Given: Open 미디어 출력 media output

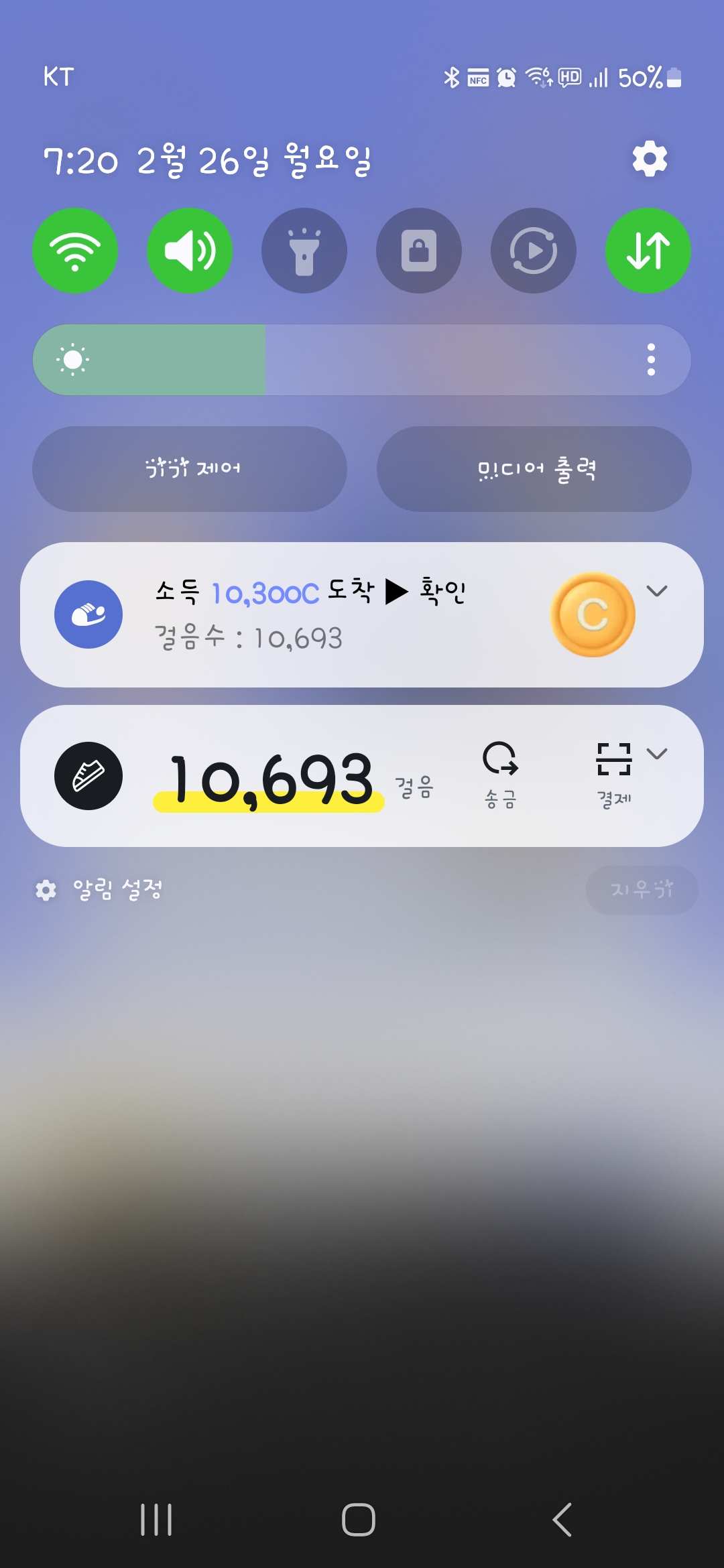Looking at the screenshot, I should tap(534, 469).
